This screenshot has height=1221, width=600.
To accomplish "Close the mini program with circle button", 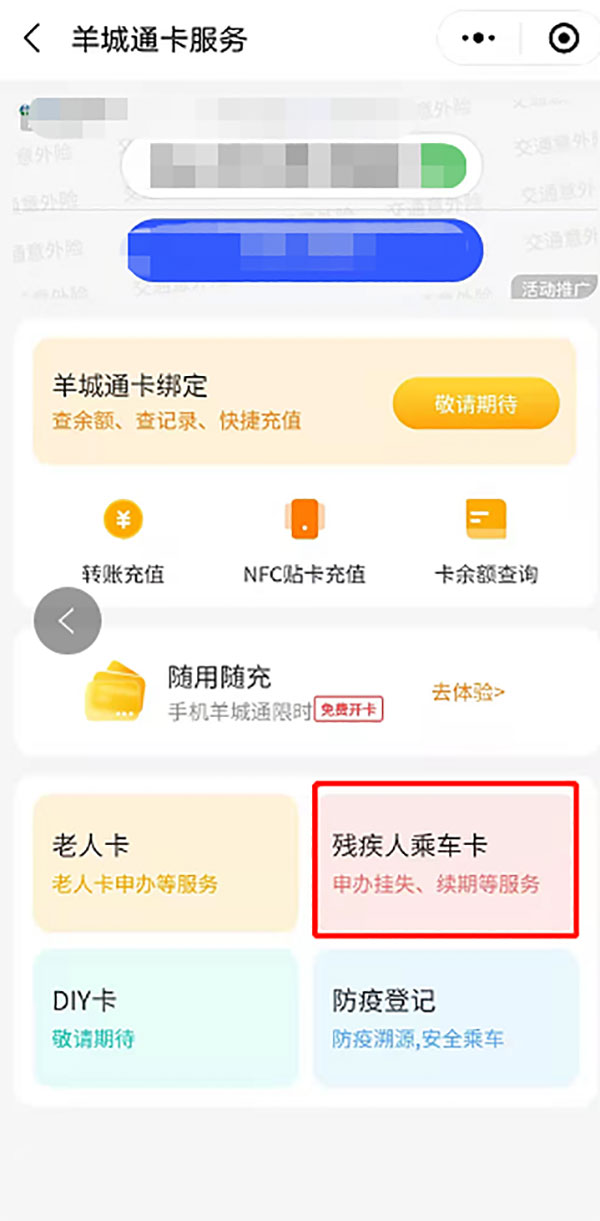I will pos(564,39).
